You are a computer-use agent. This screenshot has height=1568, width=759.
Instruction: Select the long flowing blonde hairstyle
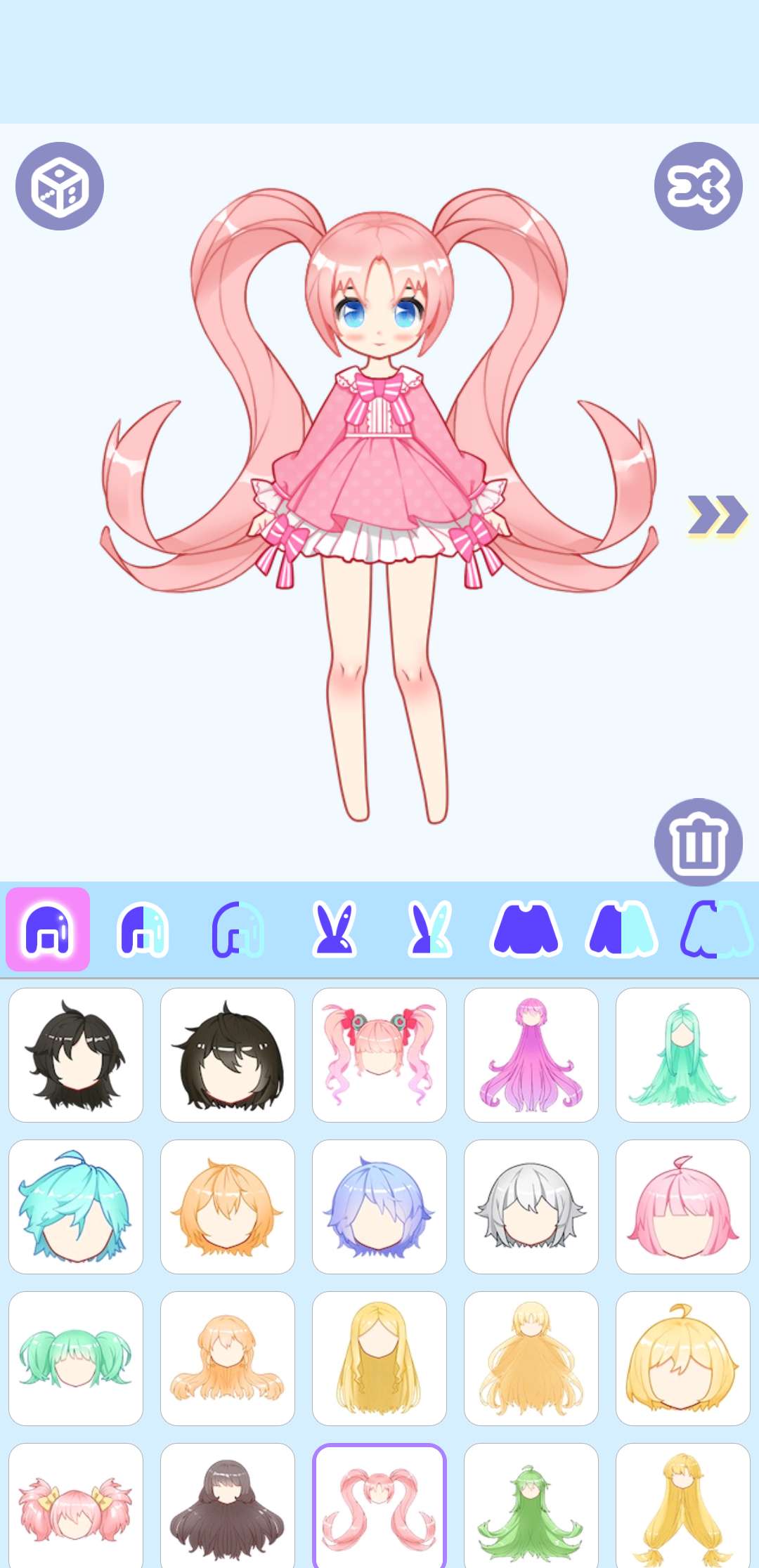click(x=379, y=1357)
